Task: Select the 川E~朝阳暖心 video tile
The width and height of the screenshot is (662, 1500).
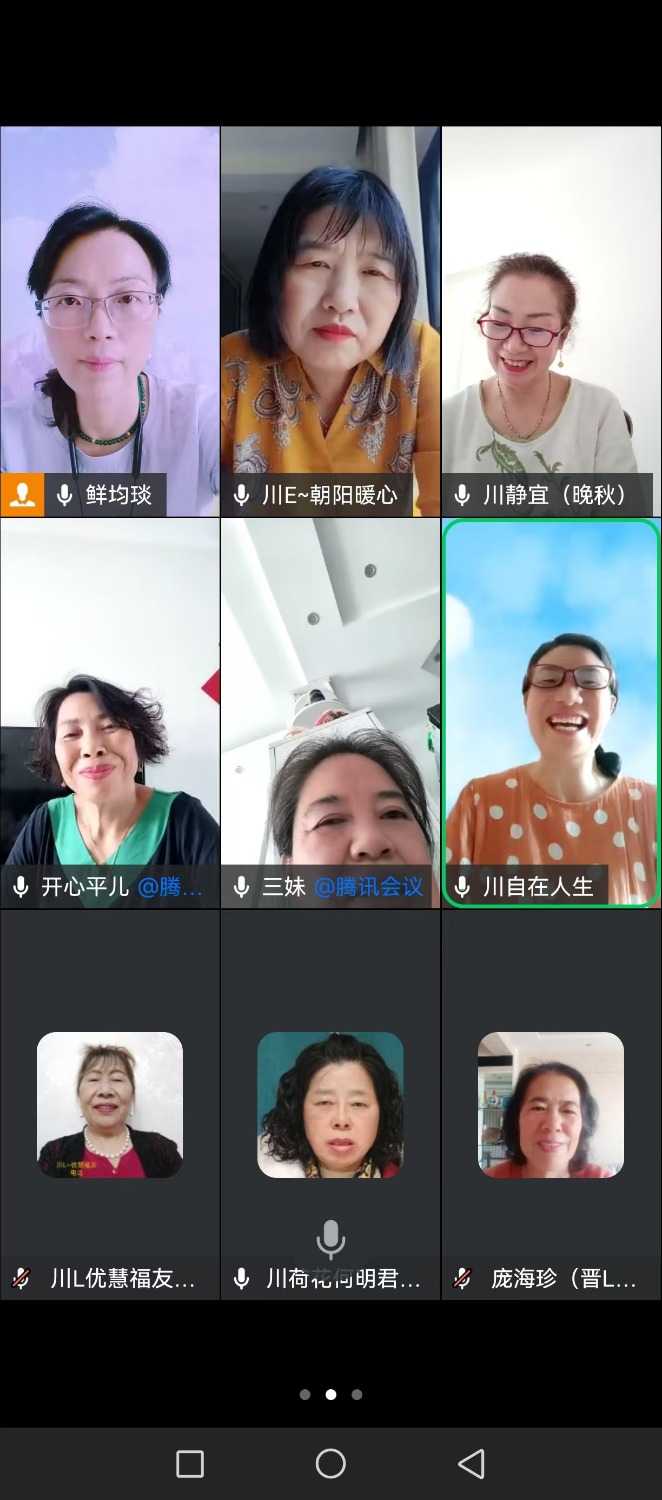Action: pos(330,320)
